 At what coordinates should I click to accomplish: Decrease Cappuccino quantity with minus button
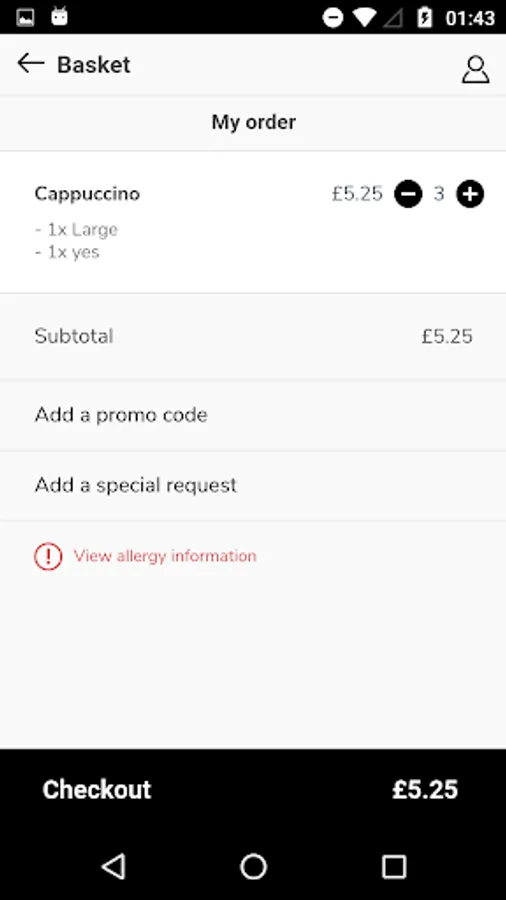tap(408, 194)
